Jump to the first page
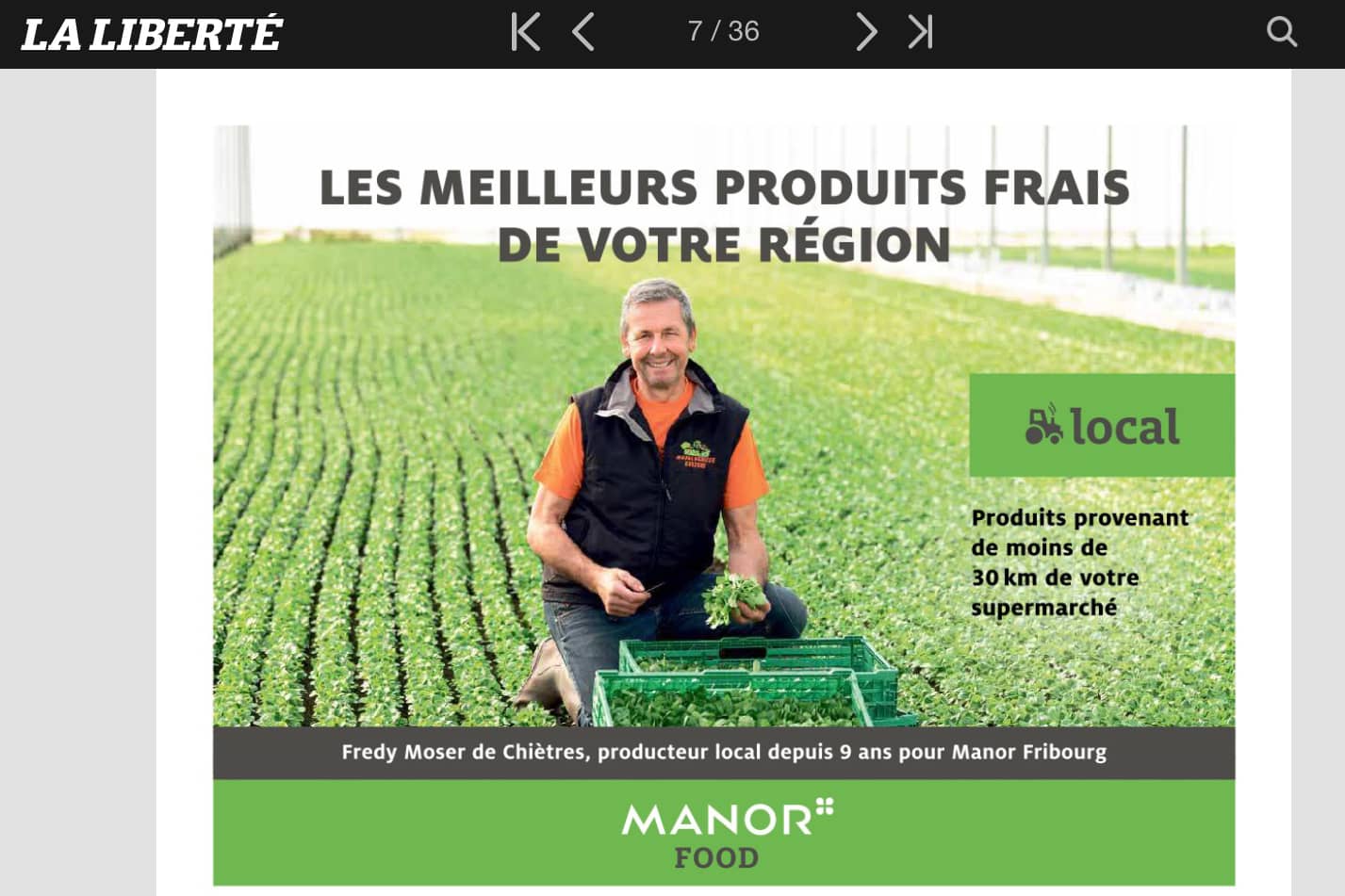The width and height of the screenshot is (1345, 896). click(526, 32)
